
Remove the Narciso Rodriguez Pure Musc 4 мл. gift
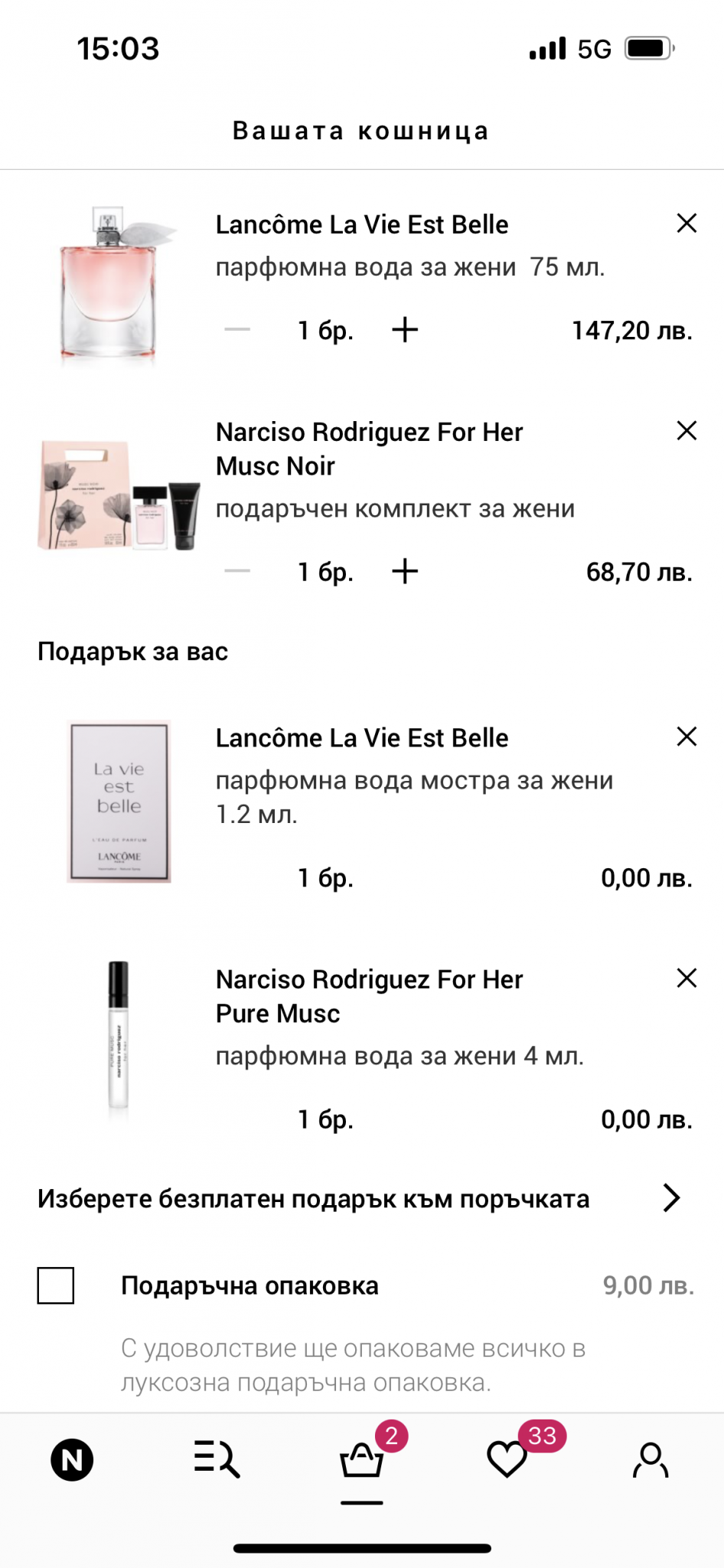point(686,978)
